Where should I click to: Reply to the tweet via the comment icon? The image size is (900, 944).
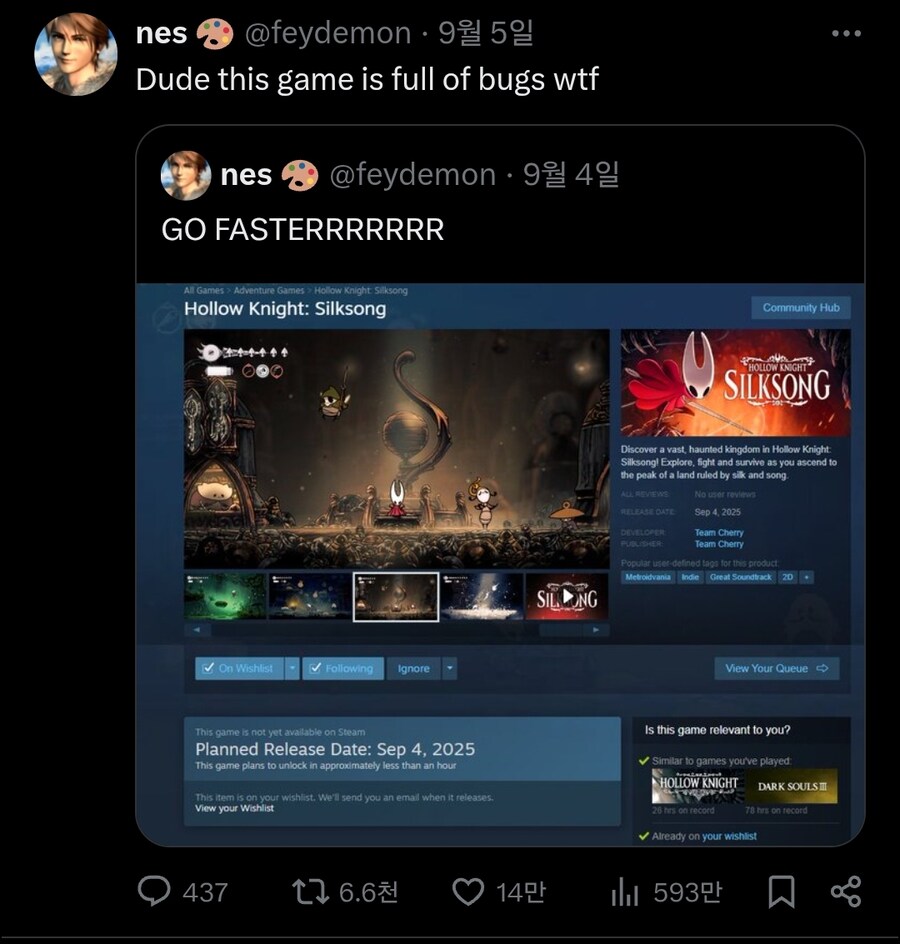pos(154,890)
